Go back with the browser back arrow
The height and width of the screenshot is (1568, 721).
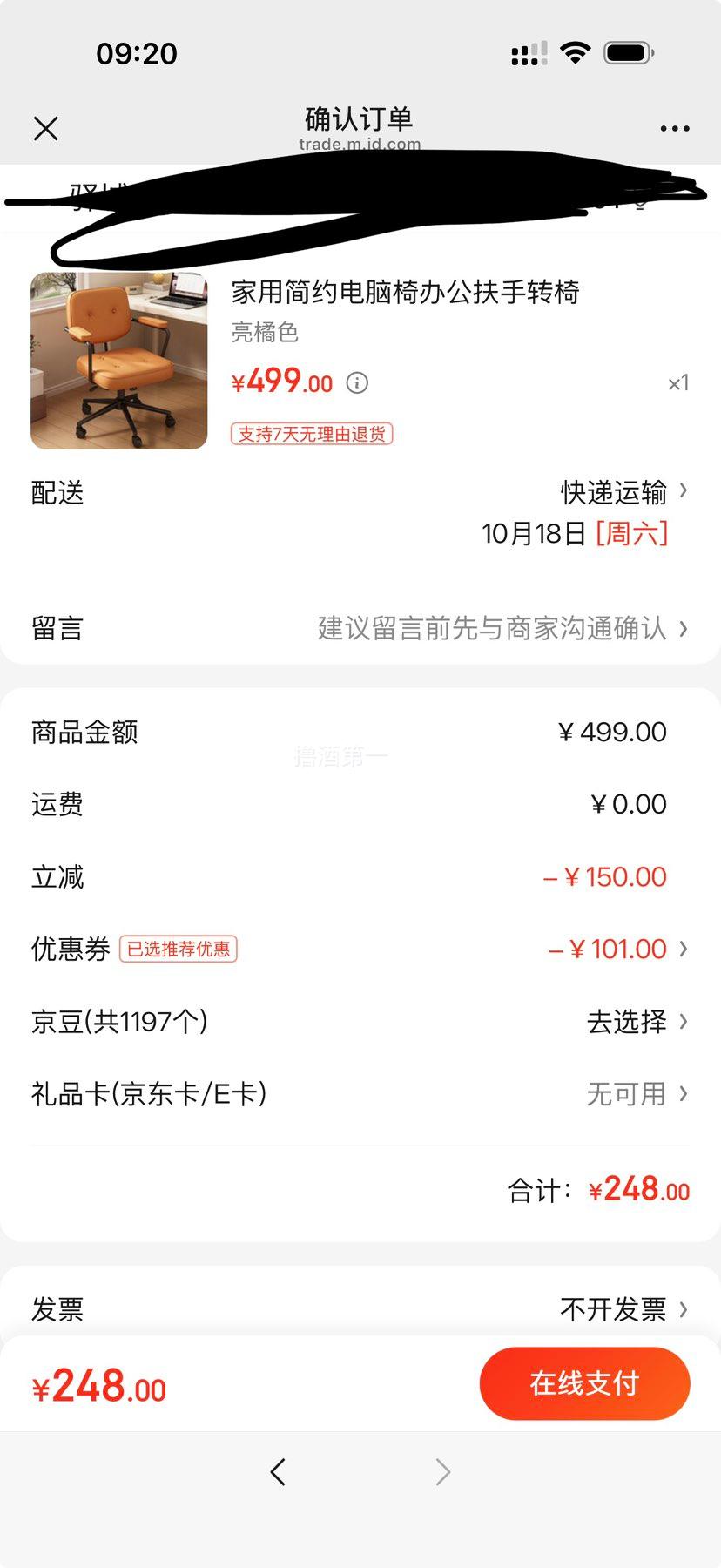(278, 1472)
